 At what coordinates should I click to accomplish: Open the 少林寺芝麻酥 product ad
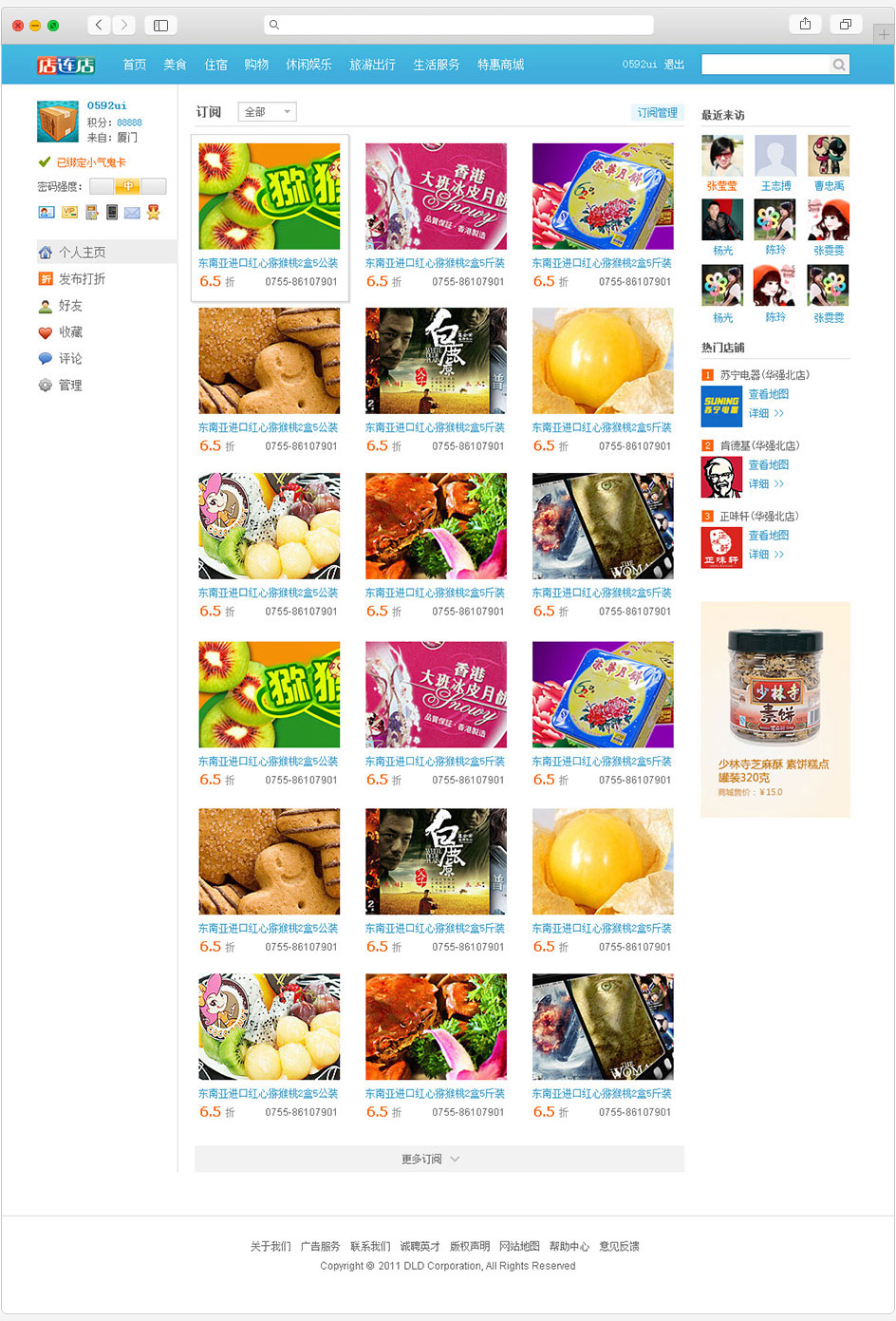click(x=775, y=708)
